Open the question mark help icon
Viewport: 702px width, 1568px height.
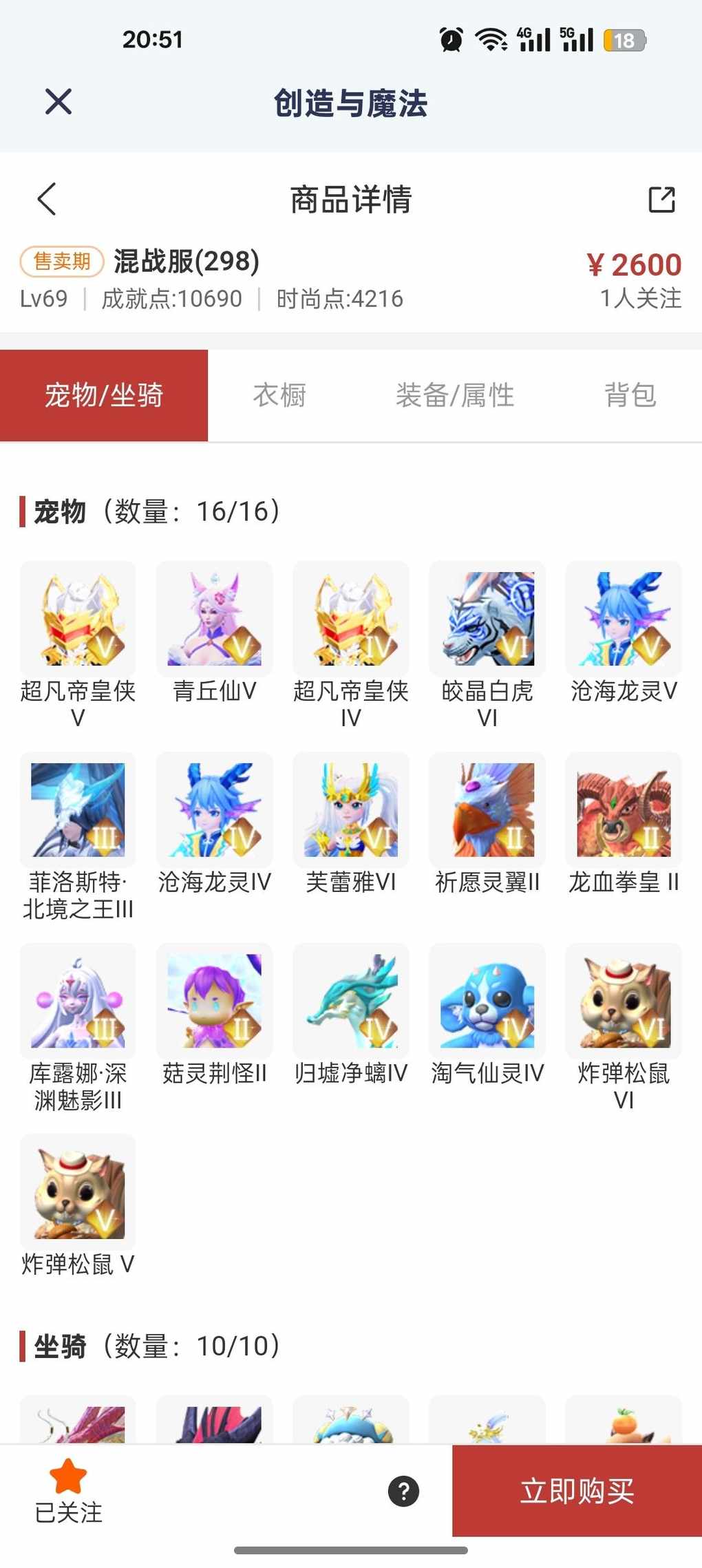pyautogui.click(x=403, y=1491)
